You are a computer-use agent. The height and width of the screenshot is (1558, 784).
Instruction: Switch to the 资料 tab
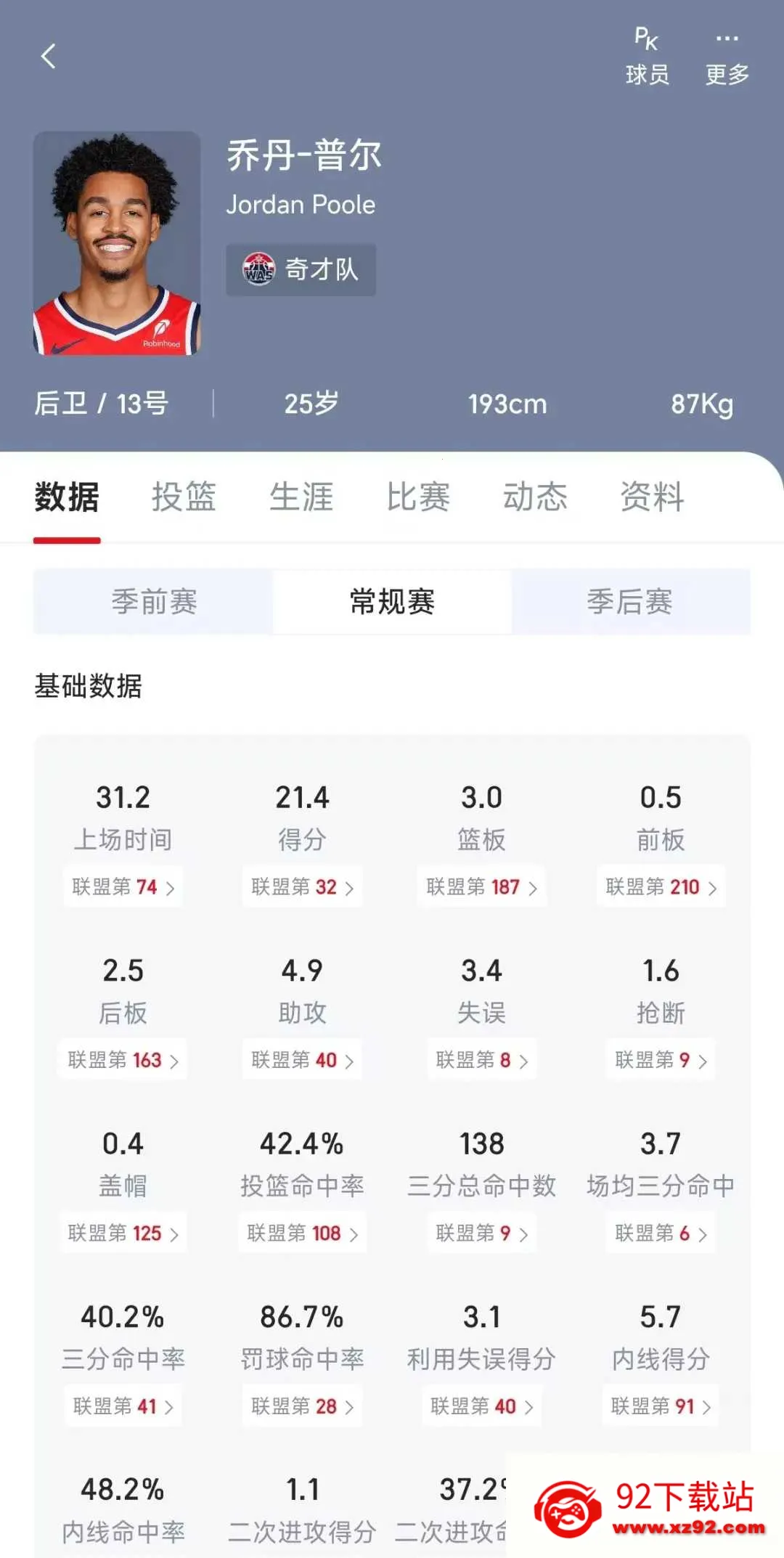coord(652,497)
